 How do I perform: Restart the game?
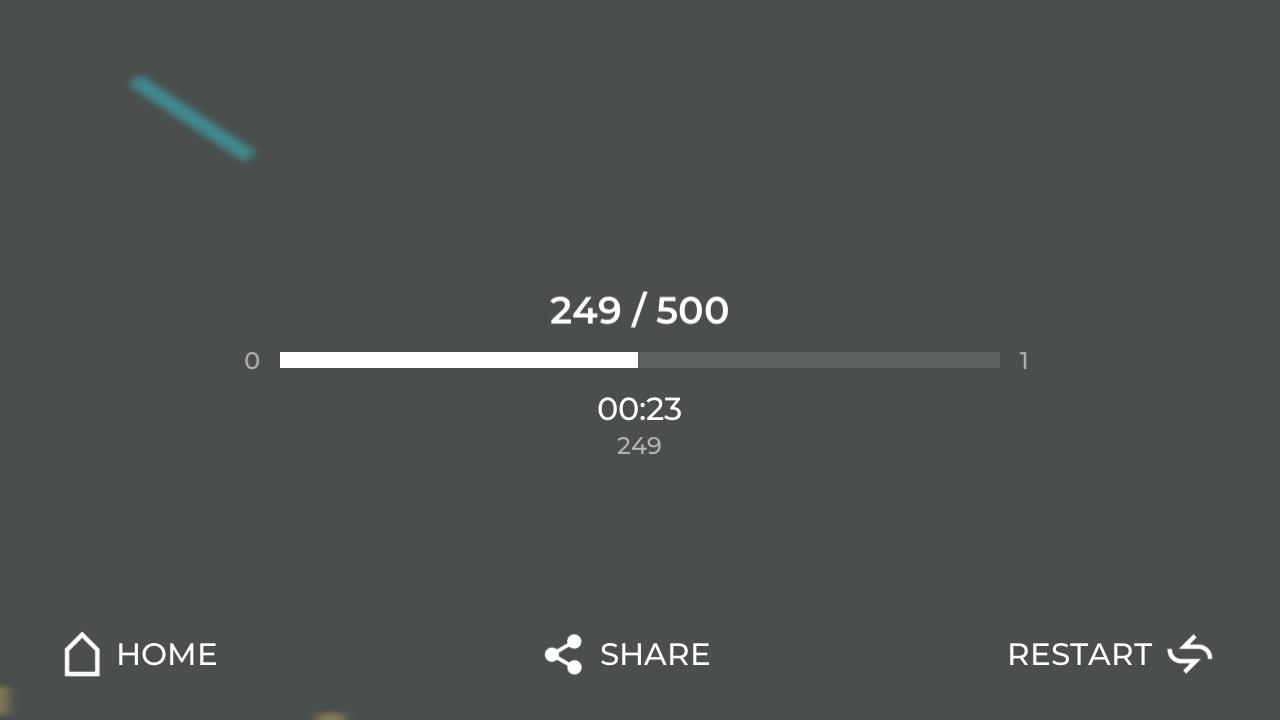coord(1109,655)
